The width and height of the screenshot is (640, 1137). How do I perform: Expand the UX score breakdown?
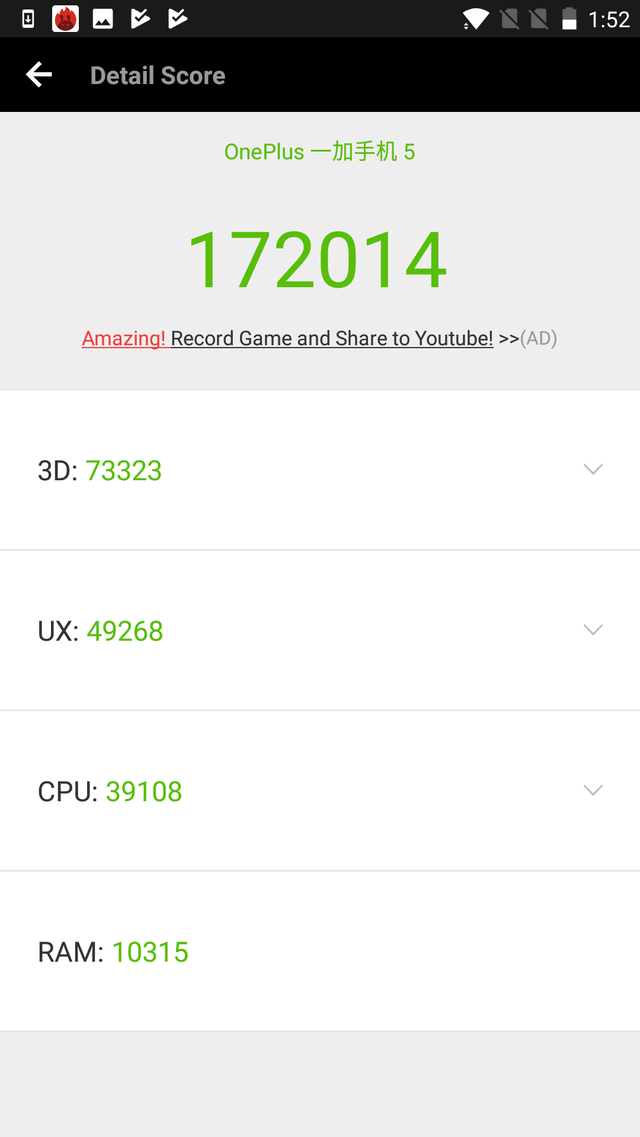tap(320, 630)
